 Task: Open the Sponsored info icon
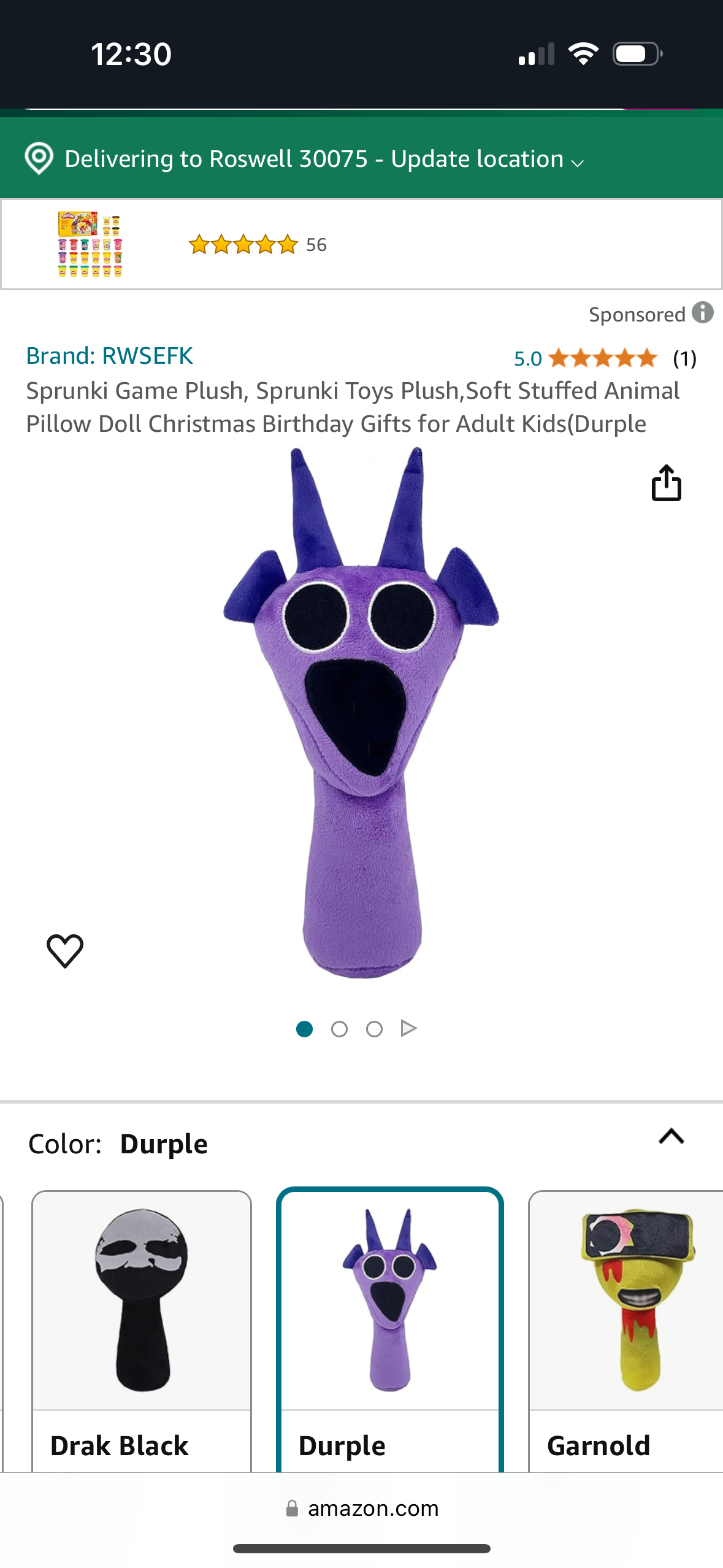[703, 313]
